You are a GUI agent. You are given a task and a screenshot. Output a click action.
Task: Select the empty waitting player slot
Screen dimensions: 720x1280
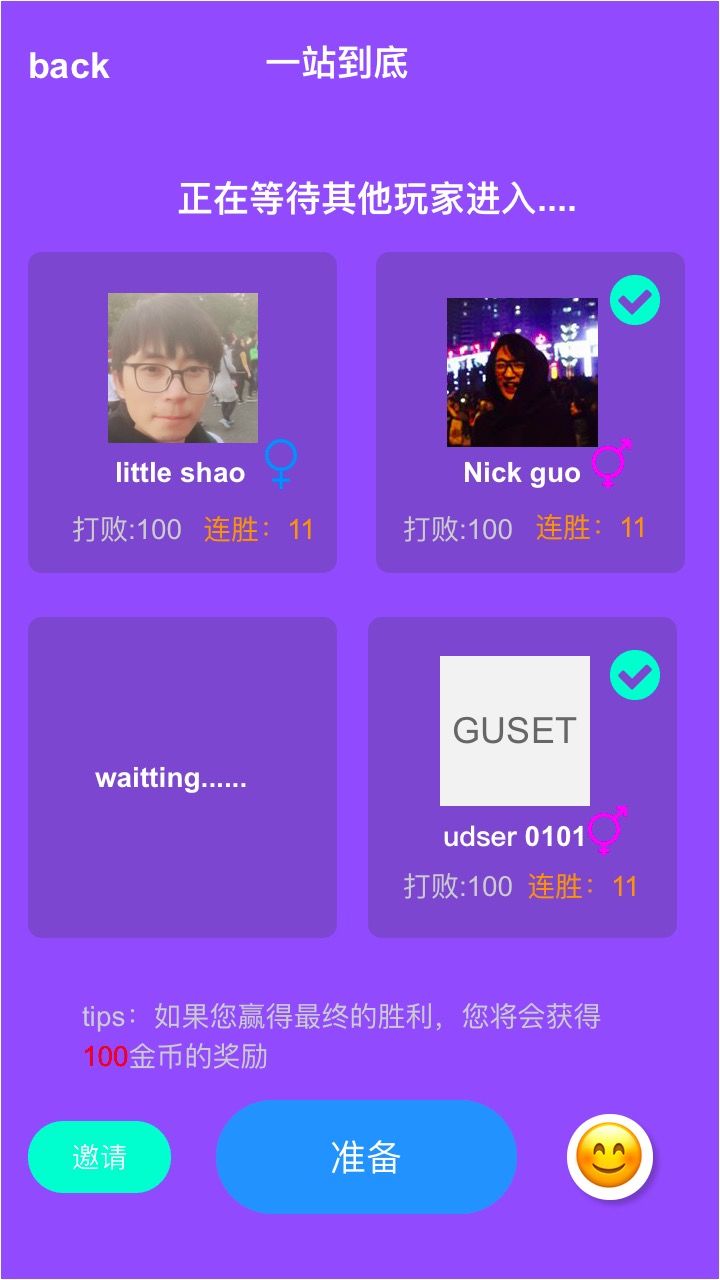182,777
